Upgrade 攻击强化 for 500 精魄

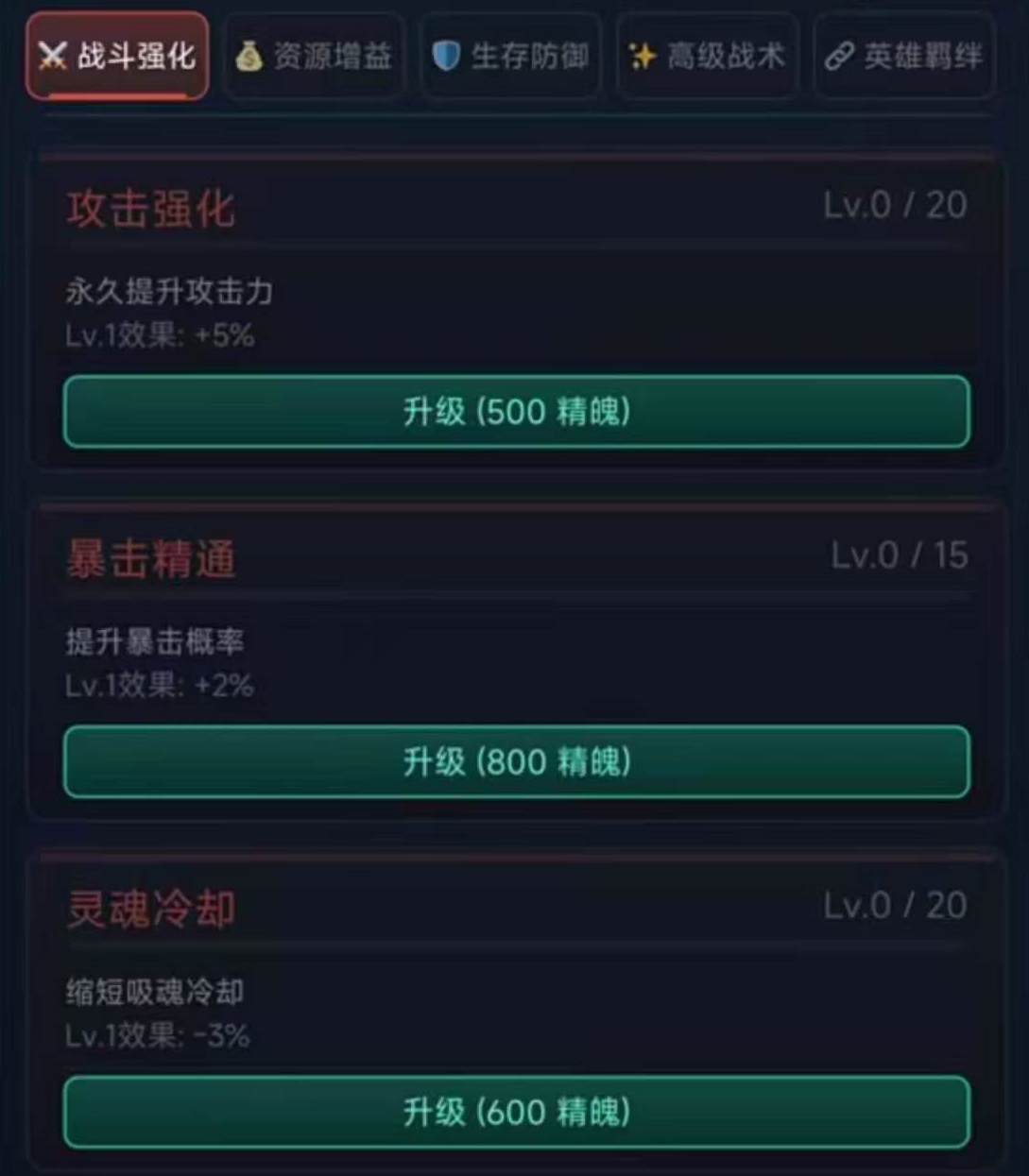pos(516,412)
